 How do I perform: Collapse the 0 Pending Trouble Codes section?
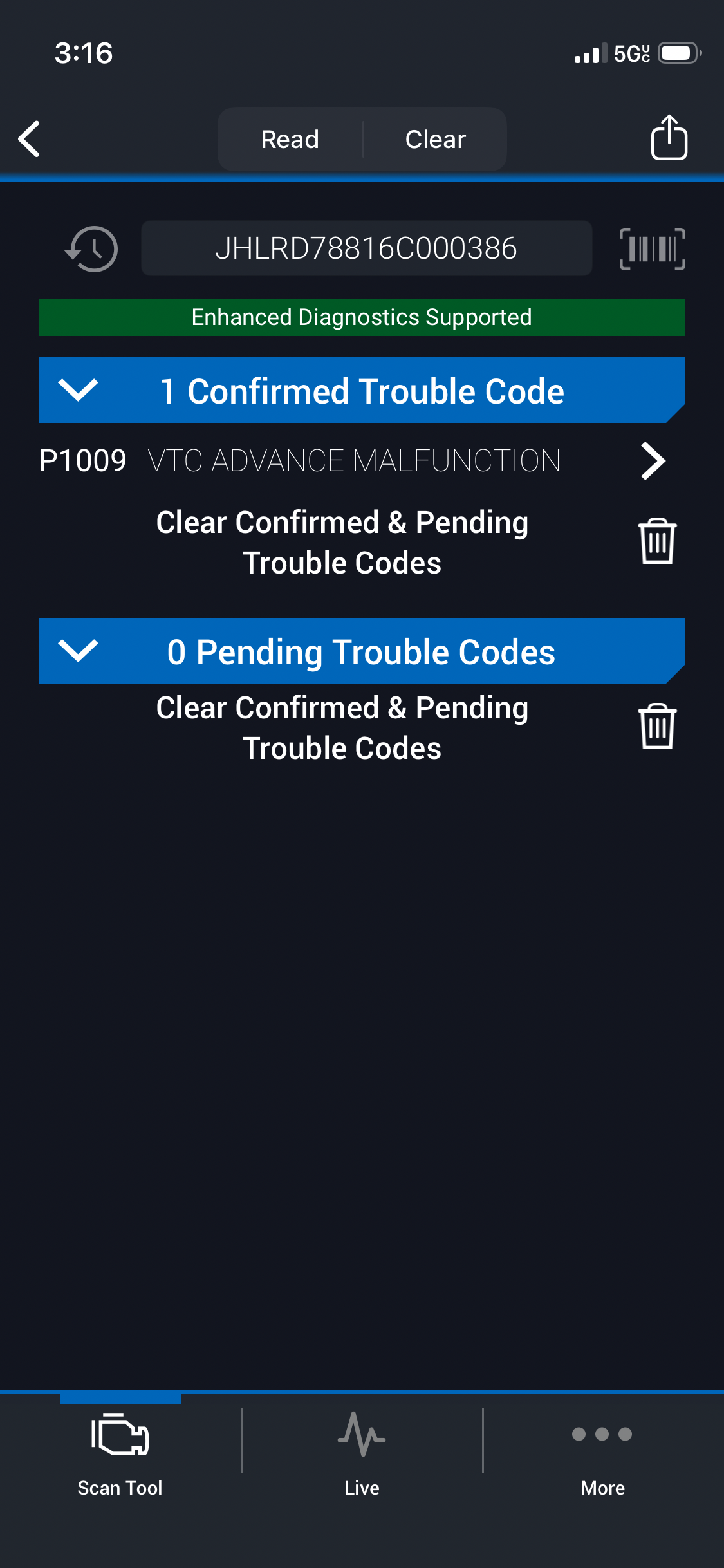[78, 651]
